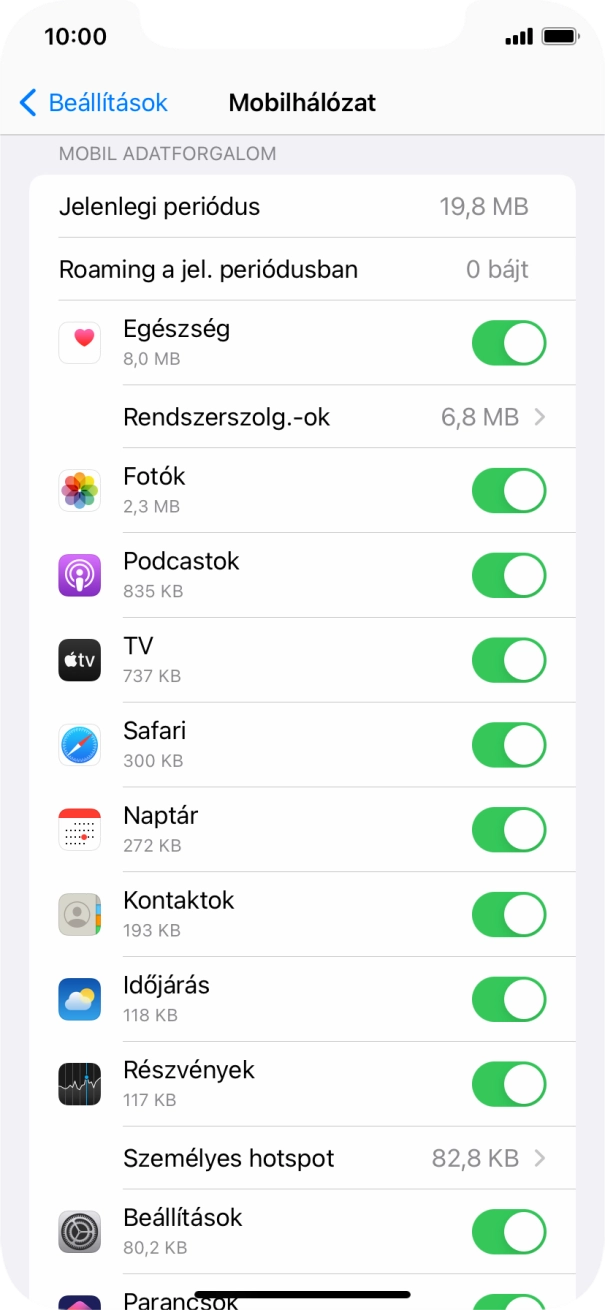Toggle the Podcastok mobile data switch

(509, 576)
